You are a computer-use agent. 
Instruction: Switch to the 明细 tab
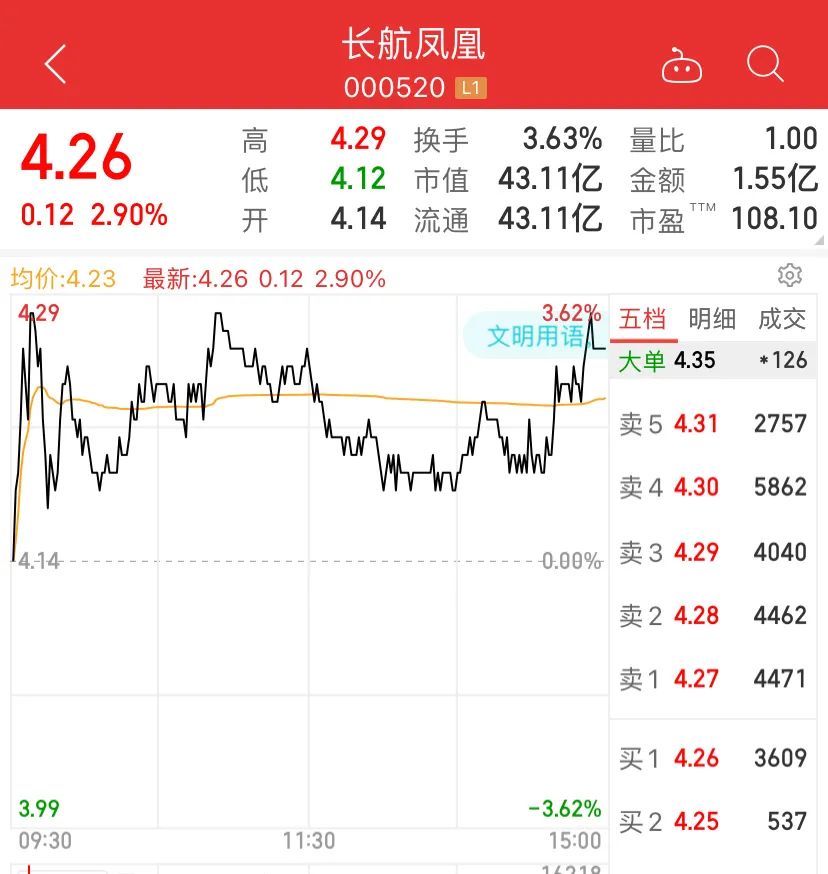pyautogui.click(x=712, y=319)
